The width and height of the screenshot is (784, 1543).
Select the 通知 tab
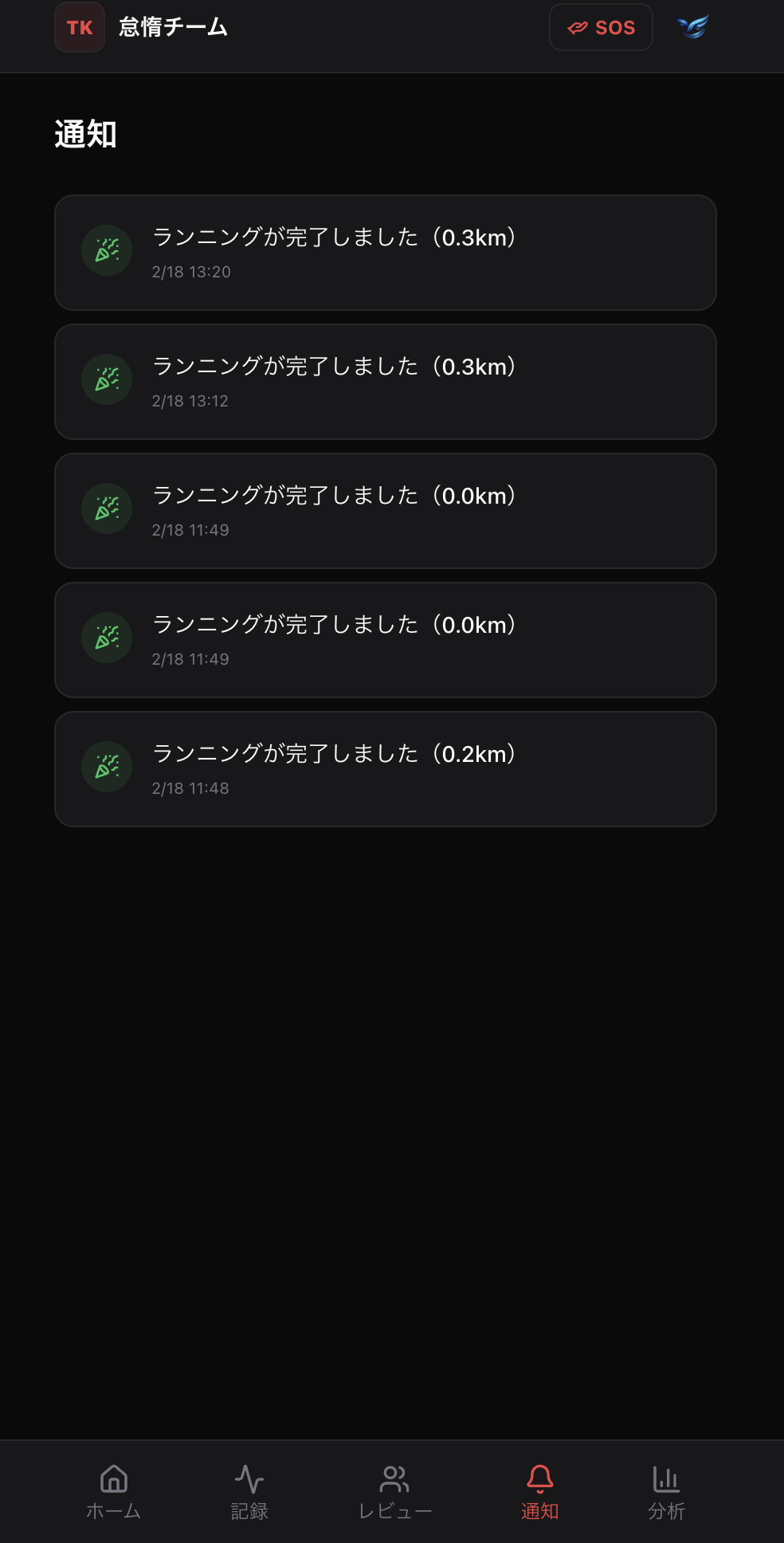pyautogui.click(x=540, y=1491)
